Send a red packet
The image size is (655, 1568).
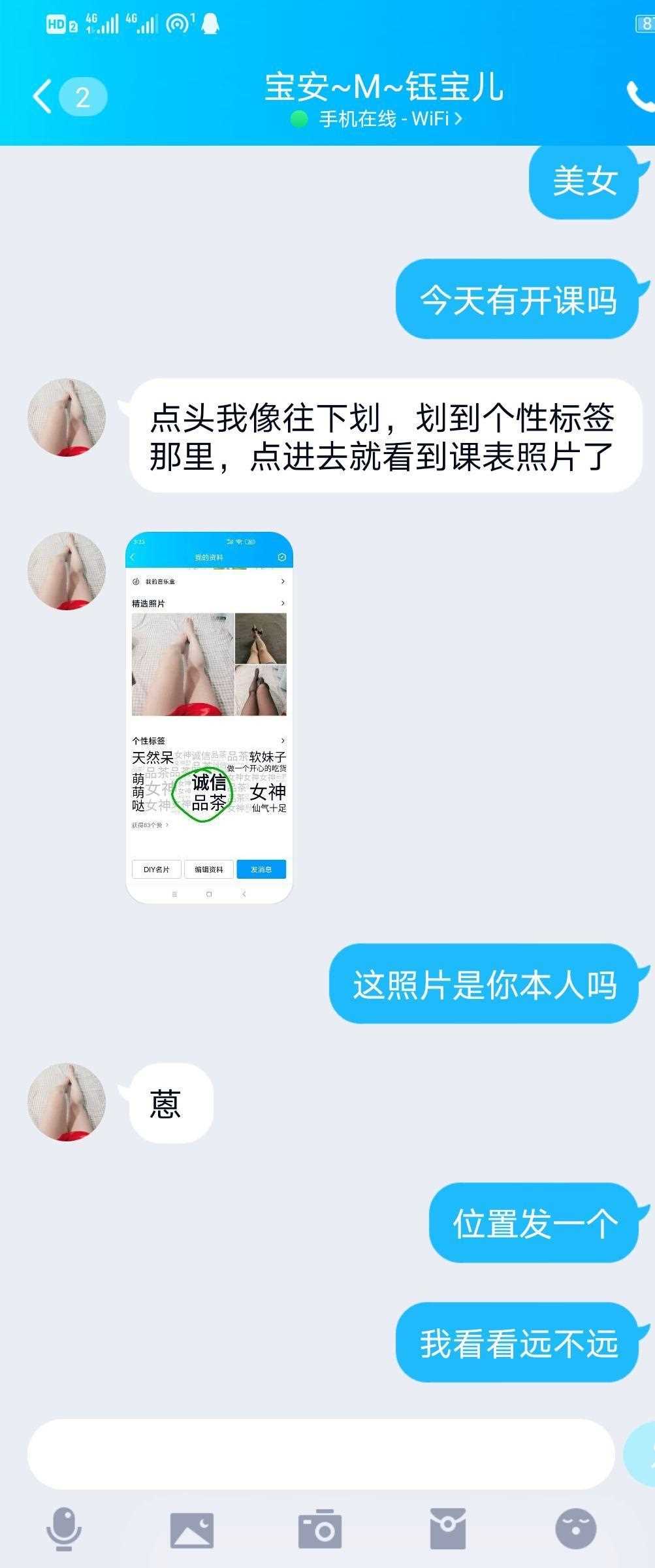(447, 1529)
